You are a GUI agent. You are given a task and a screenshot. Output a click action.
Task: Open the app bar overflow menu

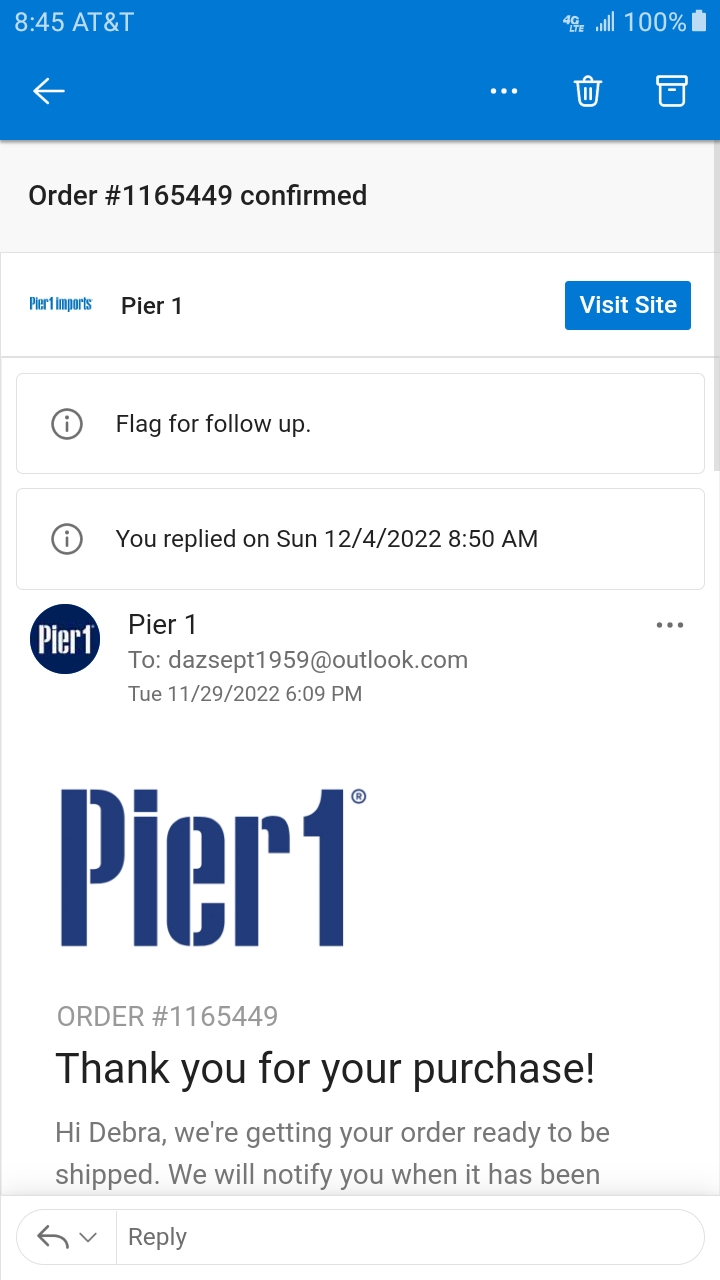(504, 91)
